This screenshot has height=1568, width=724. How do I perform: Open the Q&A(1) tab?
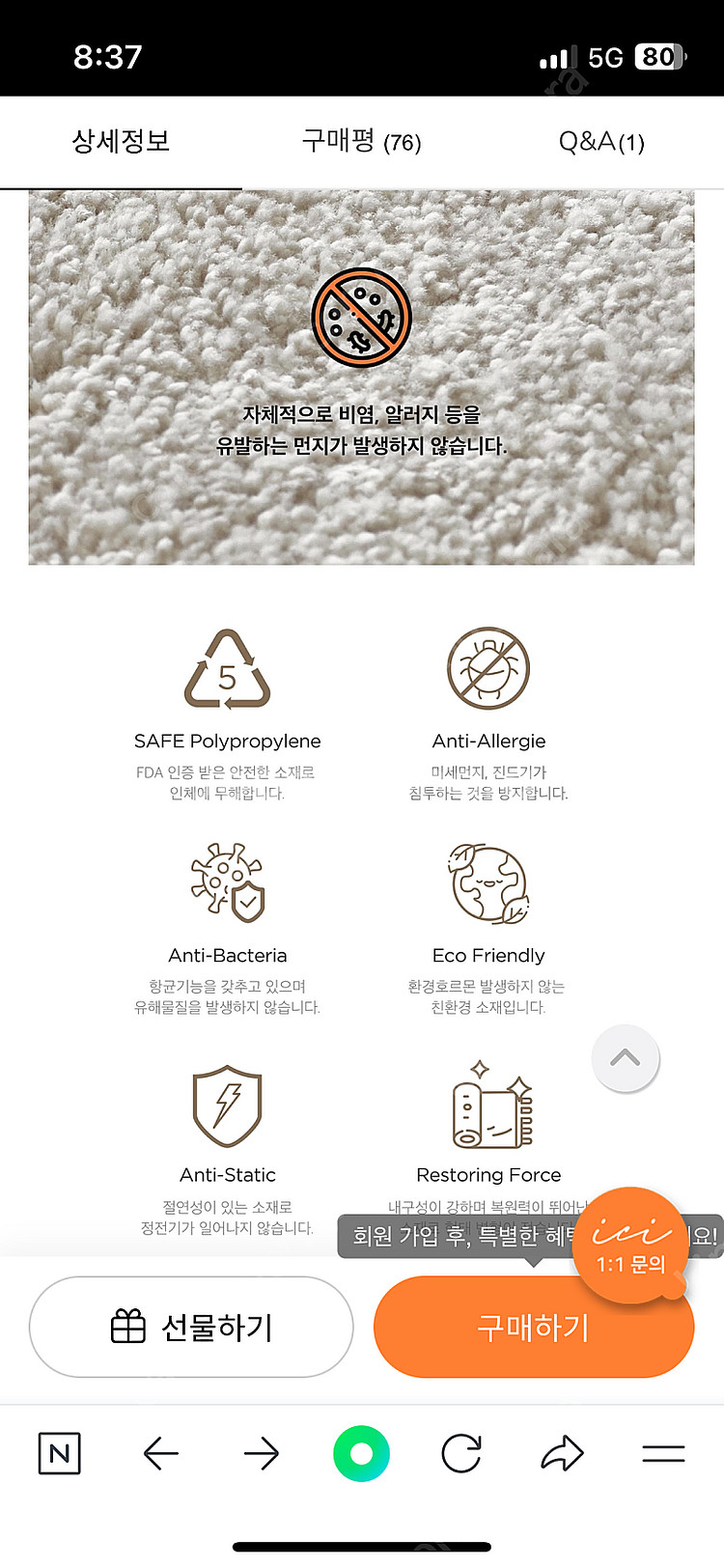600,142
